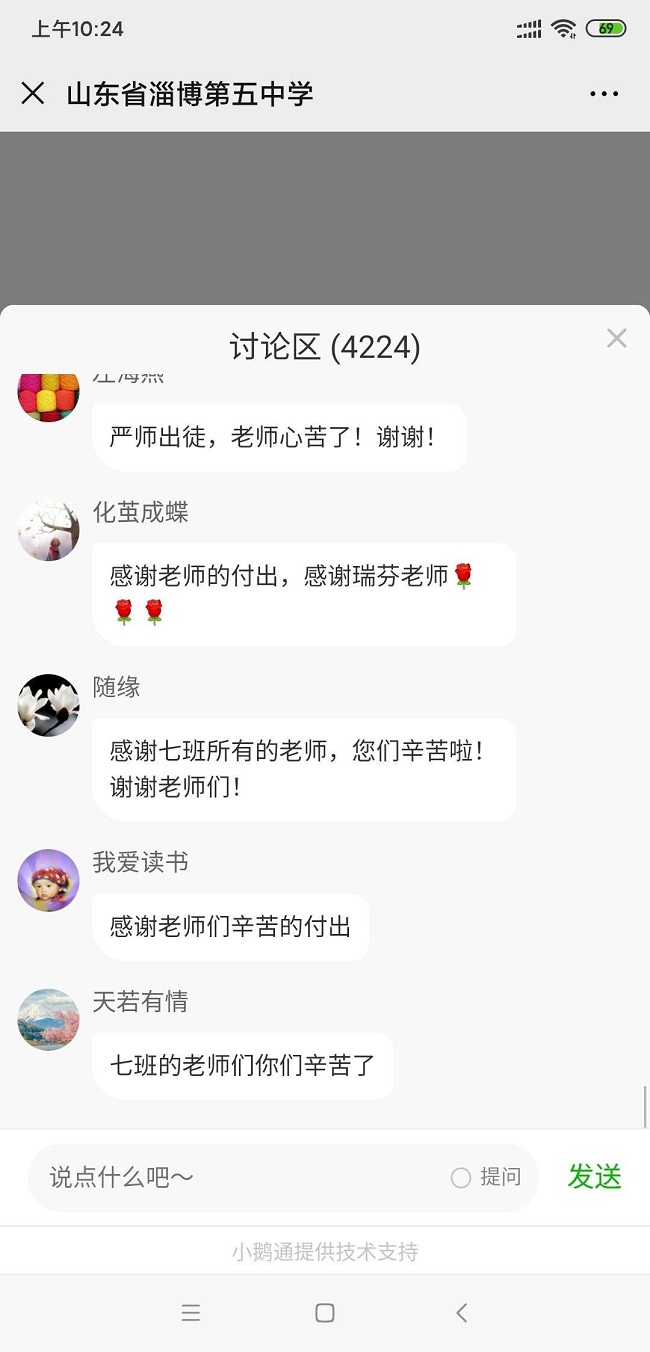Close the 讨论区 discussion panel
The width and height of the screenshot is (650, 1352).
coord(616,339)
